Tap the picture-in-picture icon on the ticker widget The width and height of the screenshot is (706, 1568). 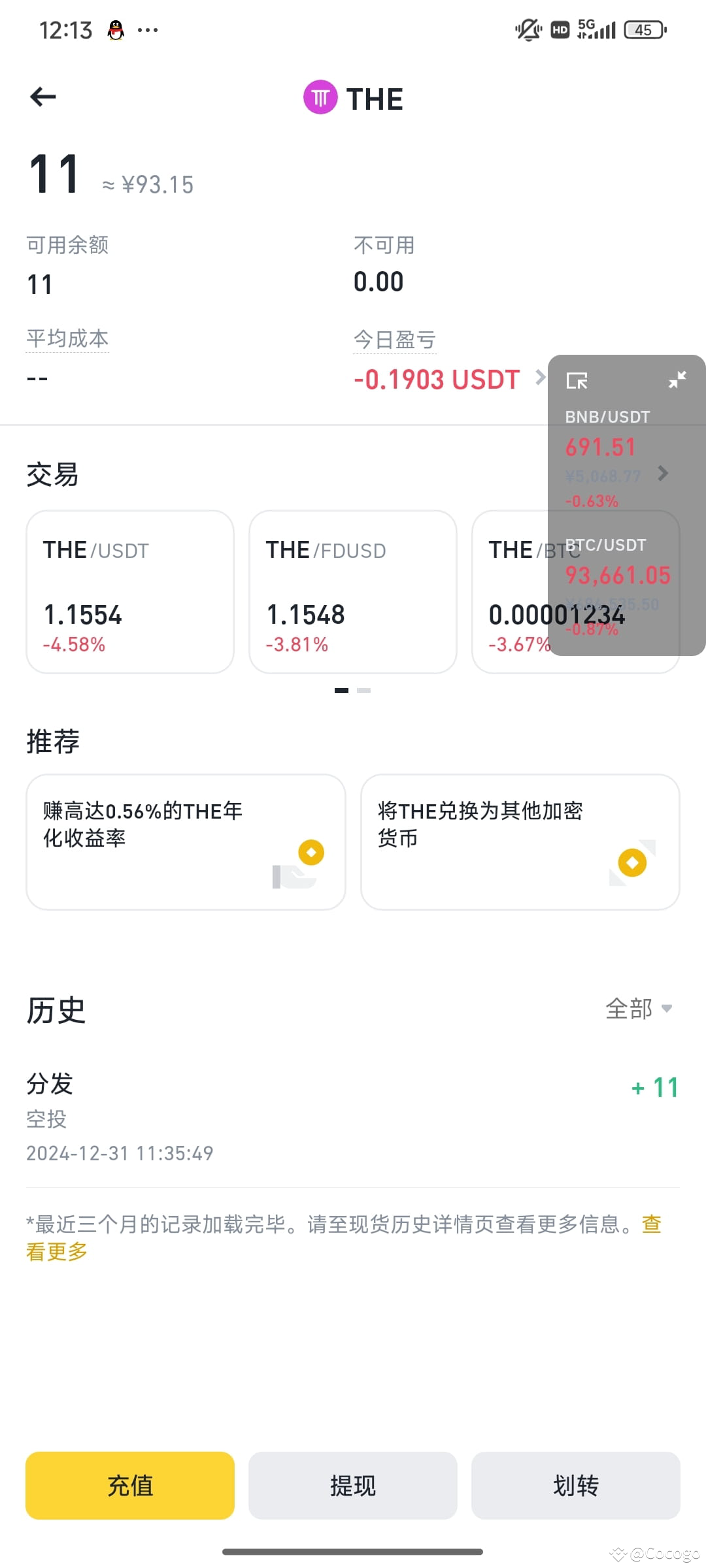coord(578,380)
